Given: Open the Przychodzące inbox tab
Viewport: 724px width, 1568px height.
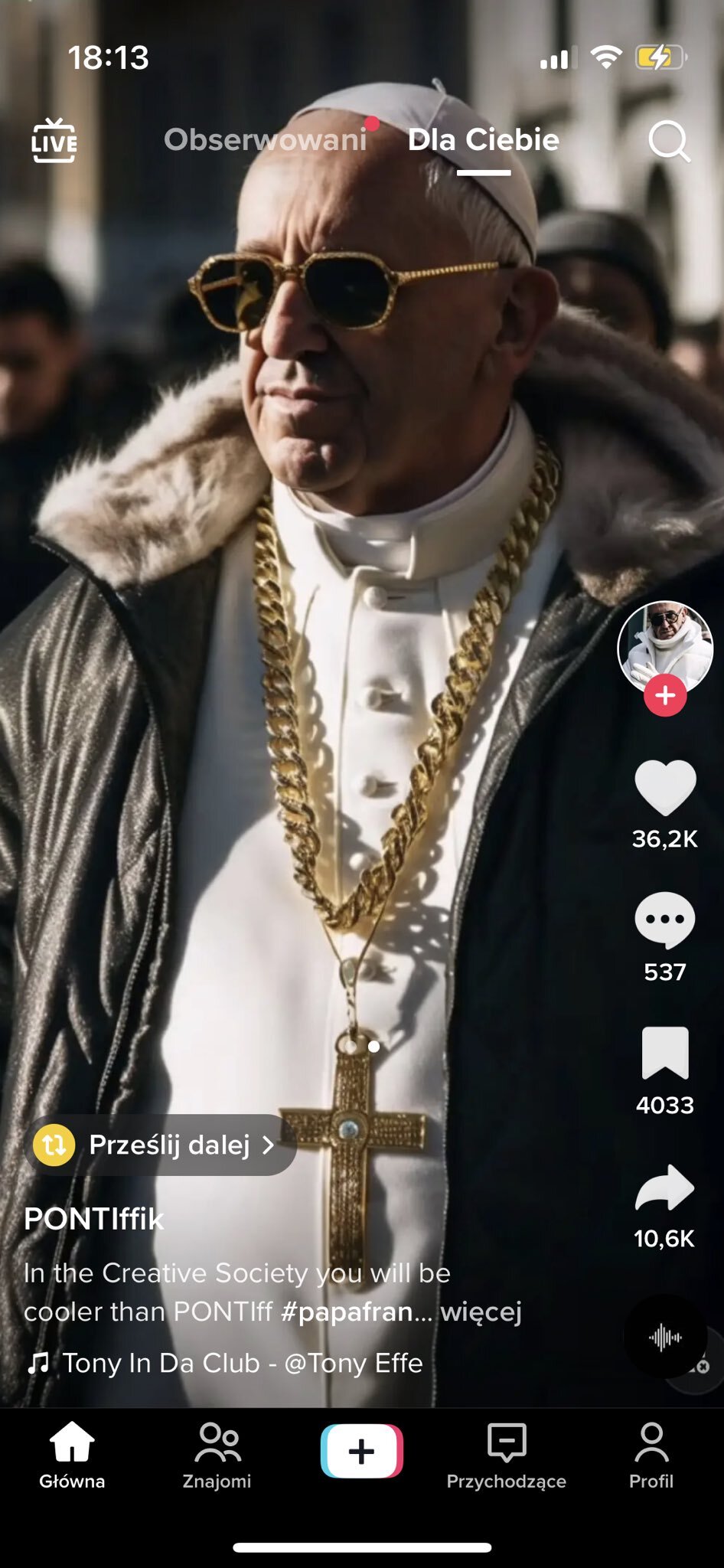Looking at the screenshot, I should click(507, 1455).
